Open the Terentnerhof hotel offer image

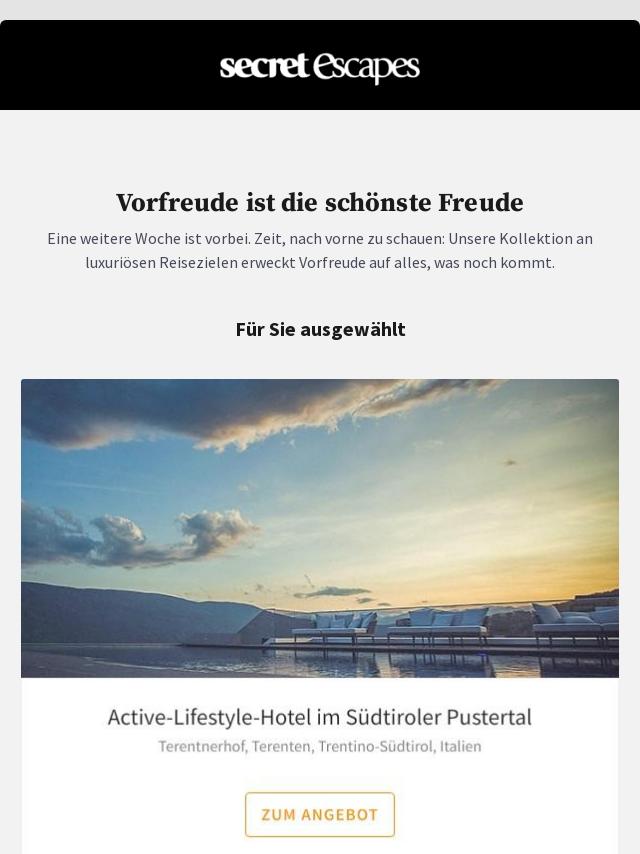pos(320,528)
